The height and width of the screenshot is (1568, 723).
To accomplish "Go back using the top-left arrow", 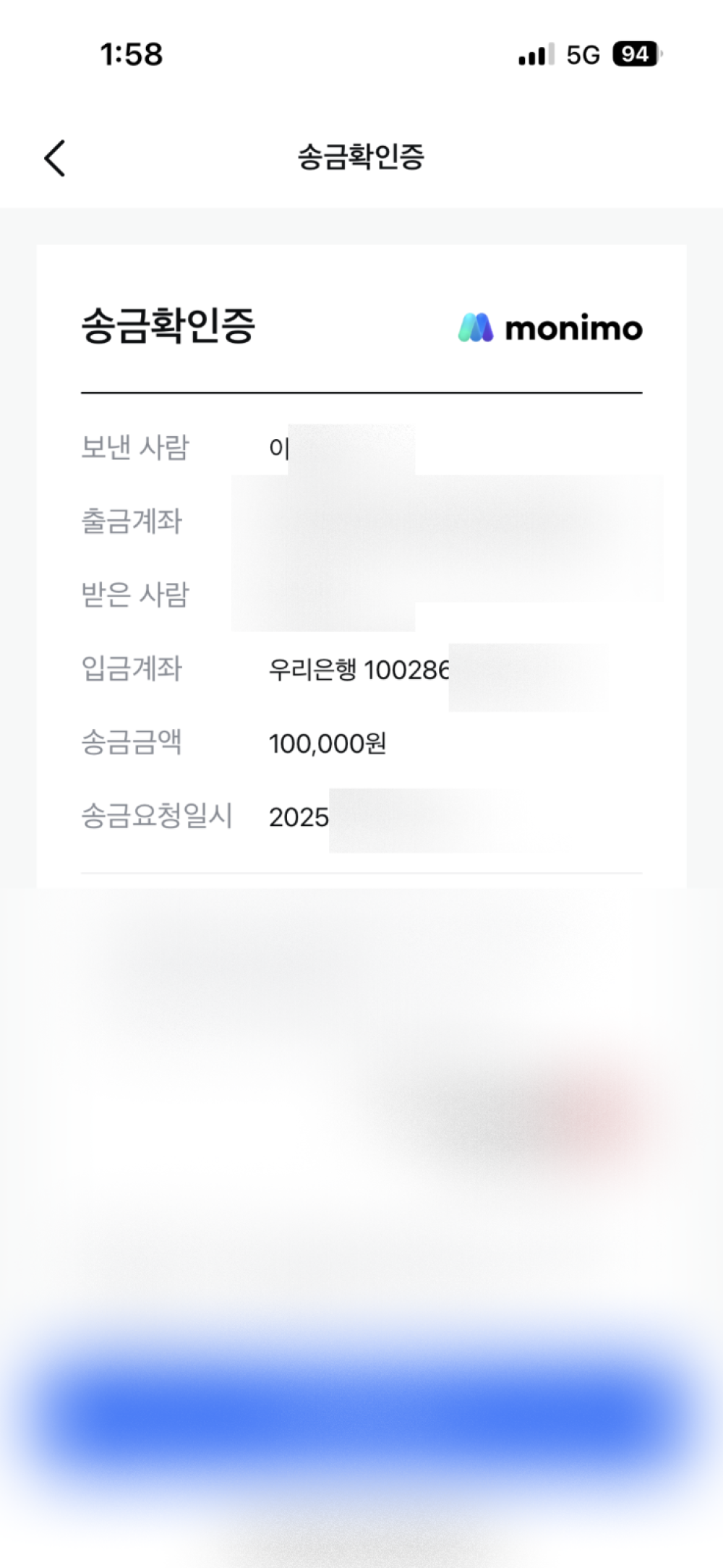I will (x=55, y=158).
